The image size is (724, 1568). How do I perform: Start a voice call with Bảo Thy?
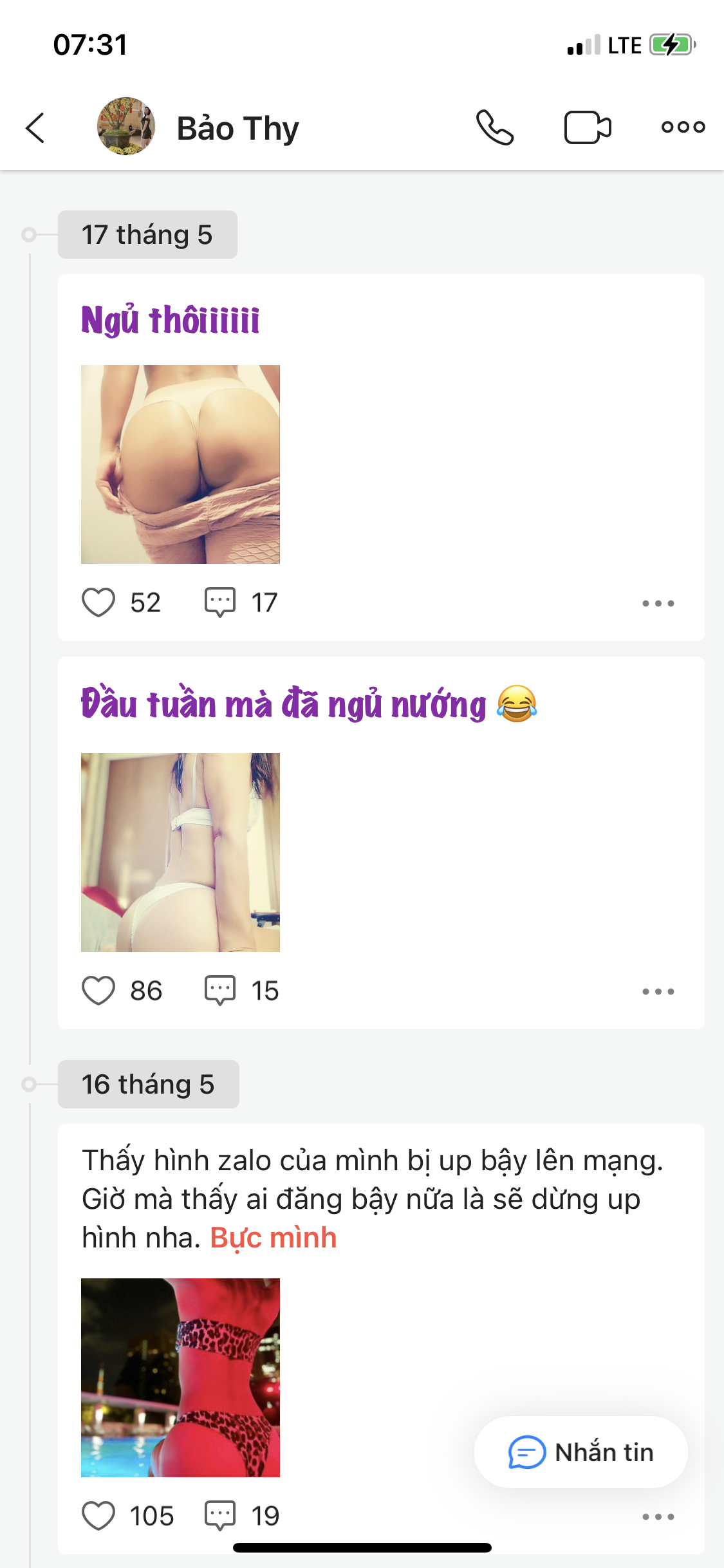[494, 127]
